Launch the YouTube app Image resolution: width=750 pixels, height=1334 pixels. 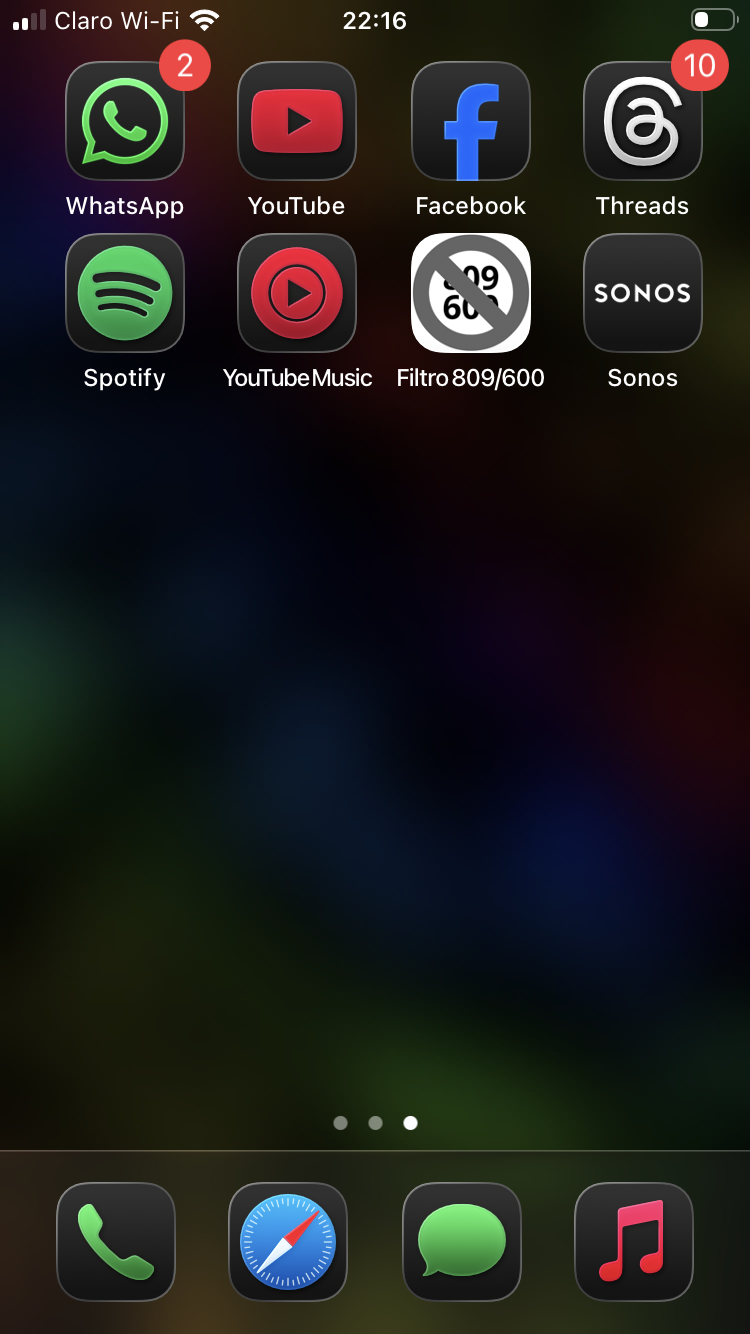297,121
